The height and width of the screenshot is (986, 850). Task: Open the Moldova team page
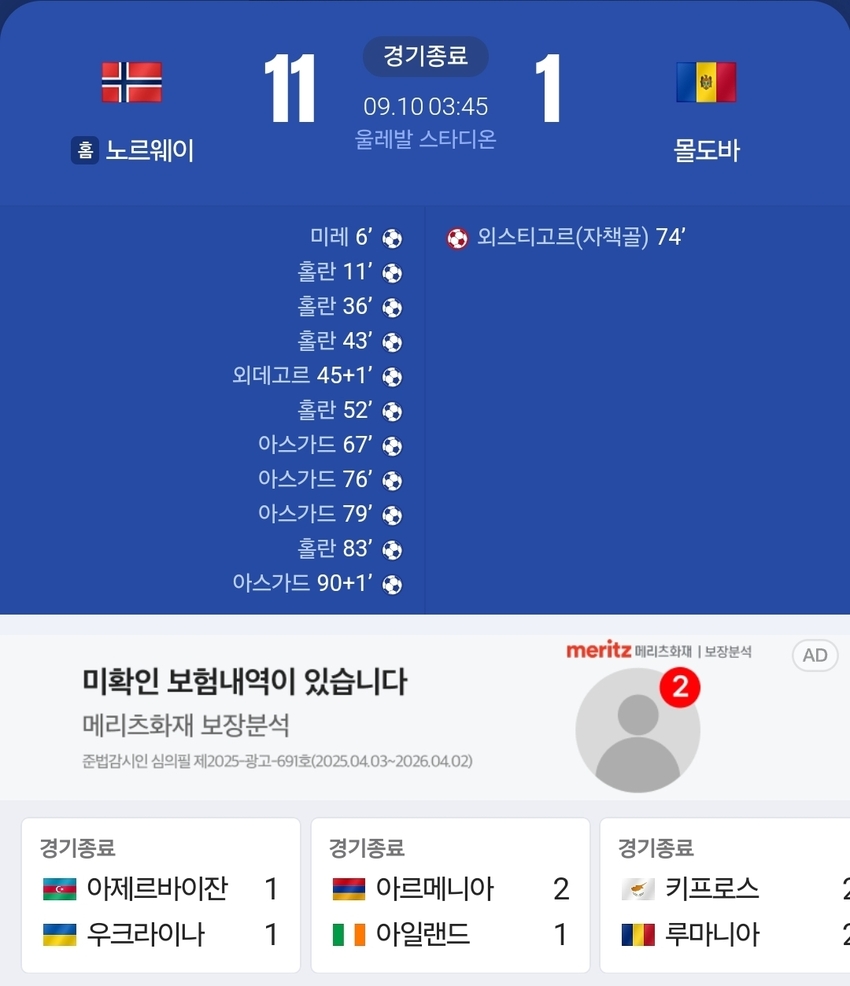(x=706, y=110)
